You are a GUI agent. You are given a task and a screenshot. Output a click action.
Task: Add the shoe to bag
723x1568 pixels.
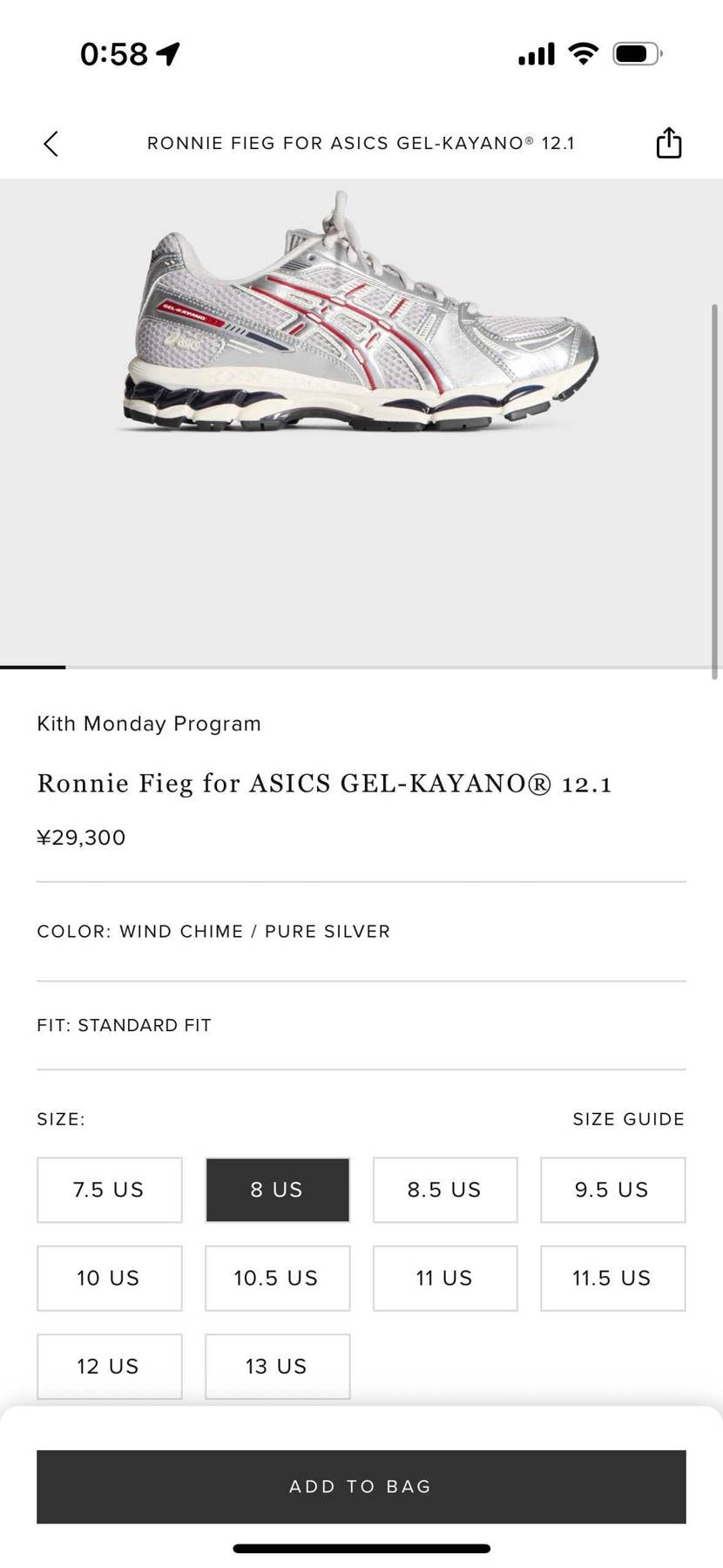pyautogui.click(x=361, y=1486)
